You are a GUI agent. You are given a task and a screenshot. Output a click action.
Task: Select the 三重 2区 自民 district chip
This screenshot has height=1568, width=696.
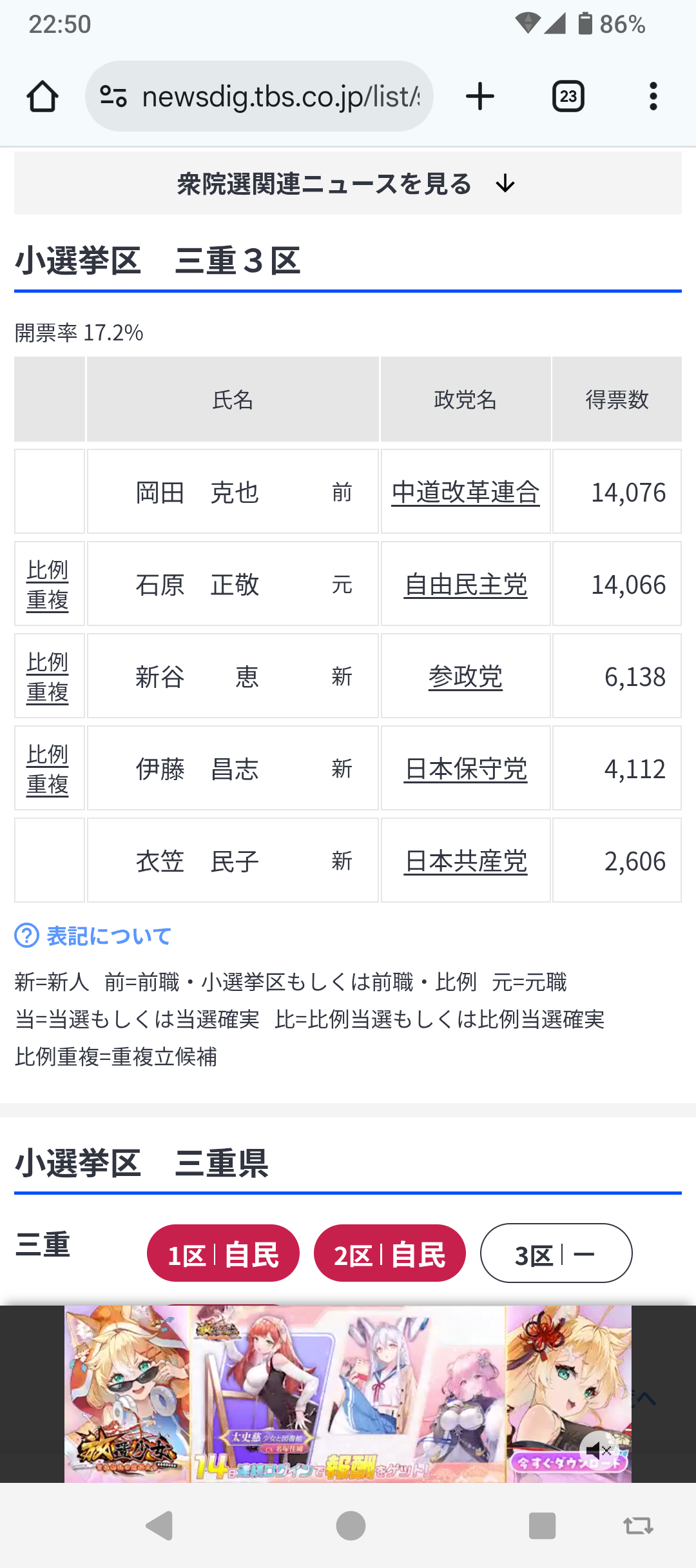[x=389, y=1254]
